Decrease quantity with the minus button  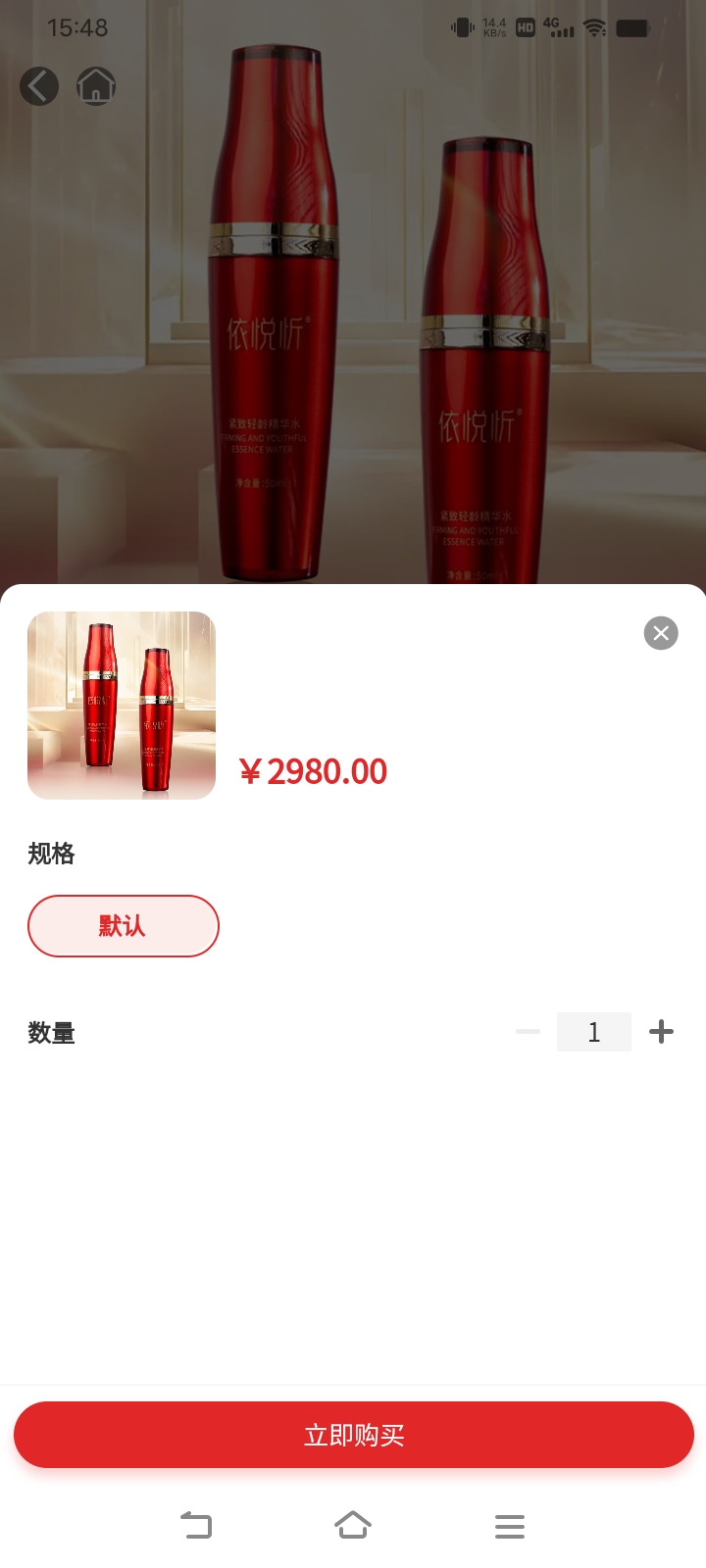pos(528,1032)
